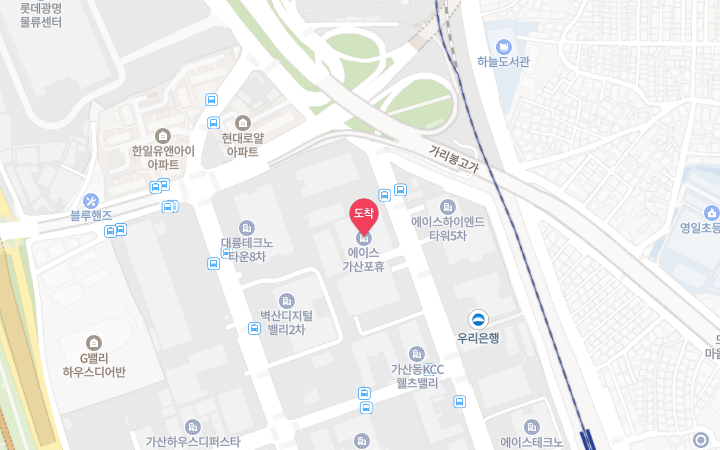Tap the 가산동KCC웰츠밸리 marker
This screenshot has height=450, width=720.
click(x=417, y=354)
